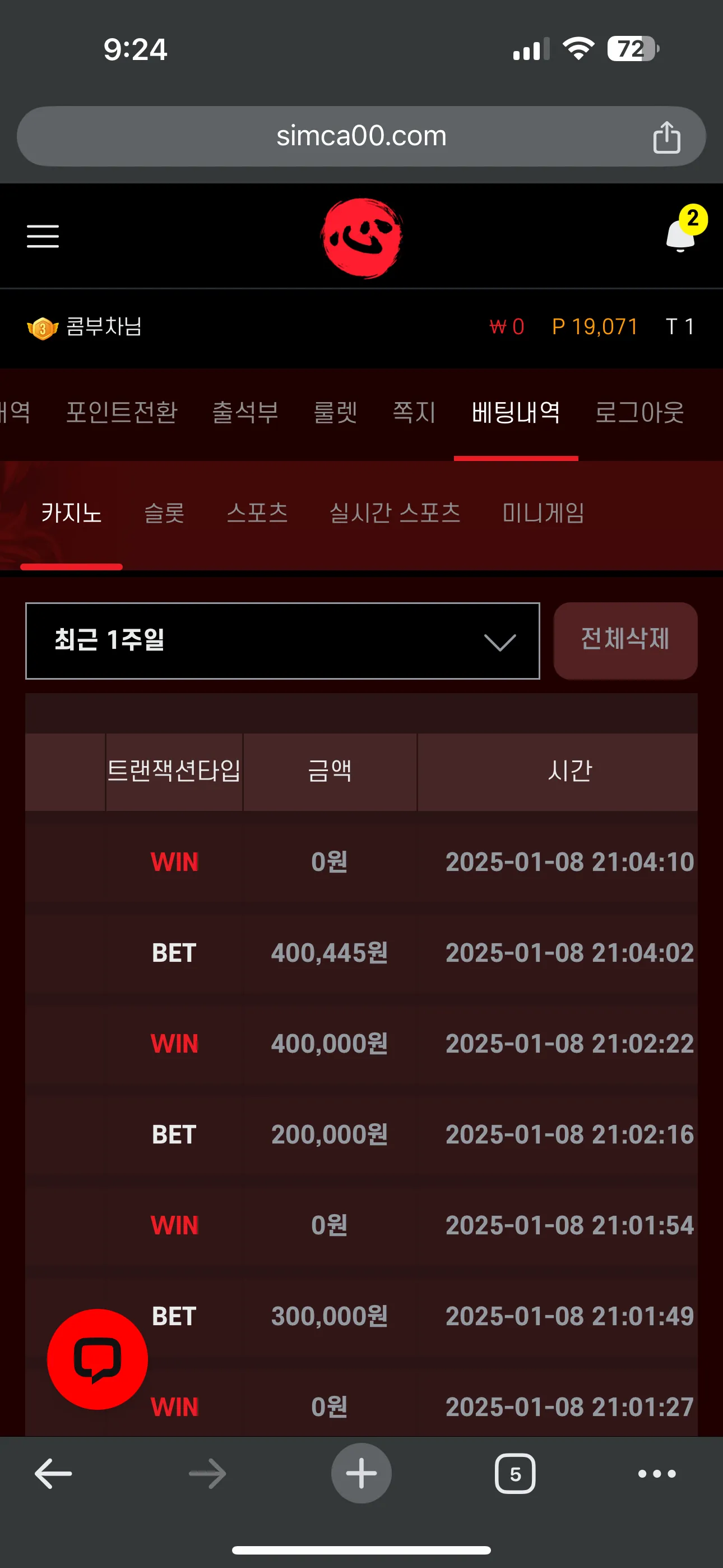Open the red live chat bubble

pyautogui.click(x=98, y=1359)
